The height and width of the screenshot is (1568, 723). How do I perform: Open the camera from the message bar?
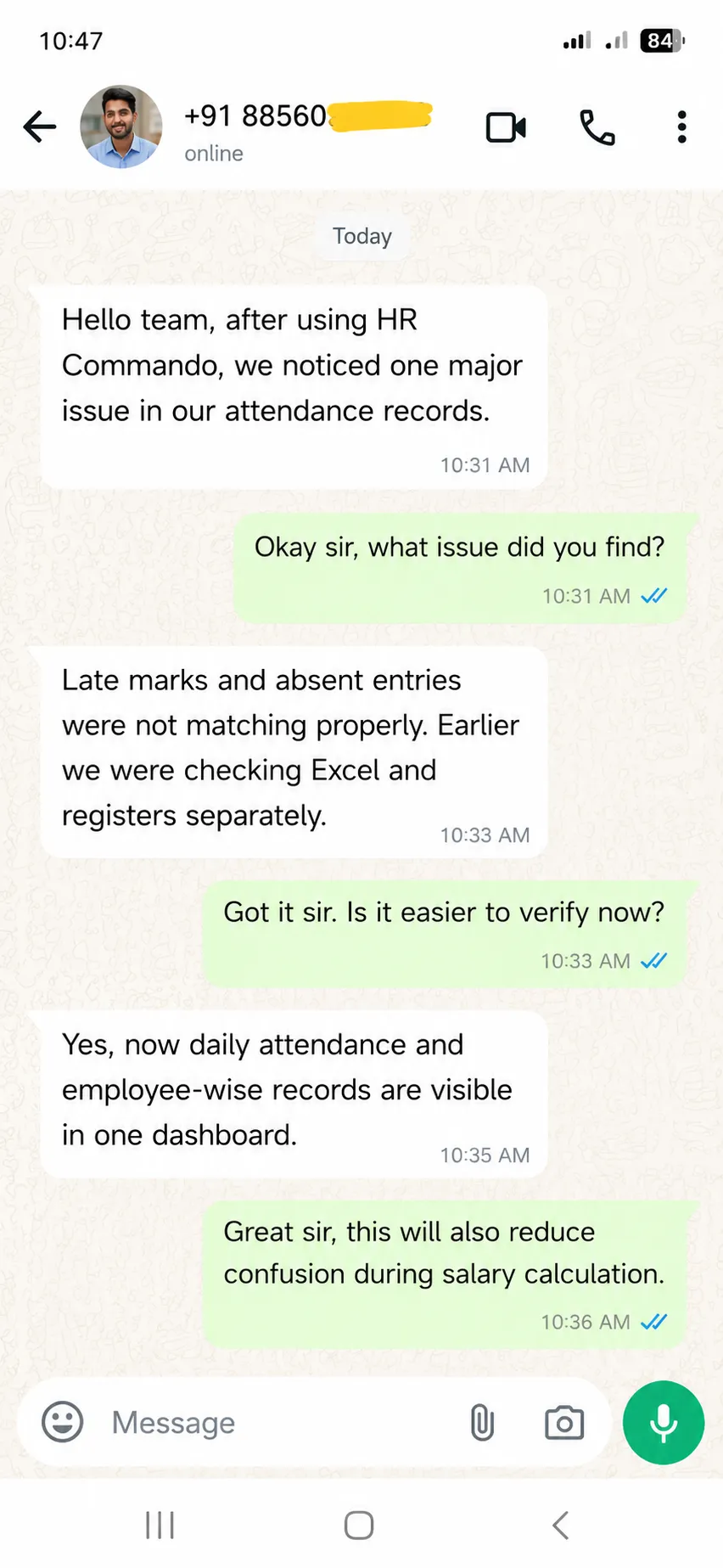click(x=564, y=1423)
